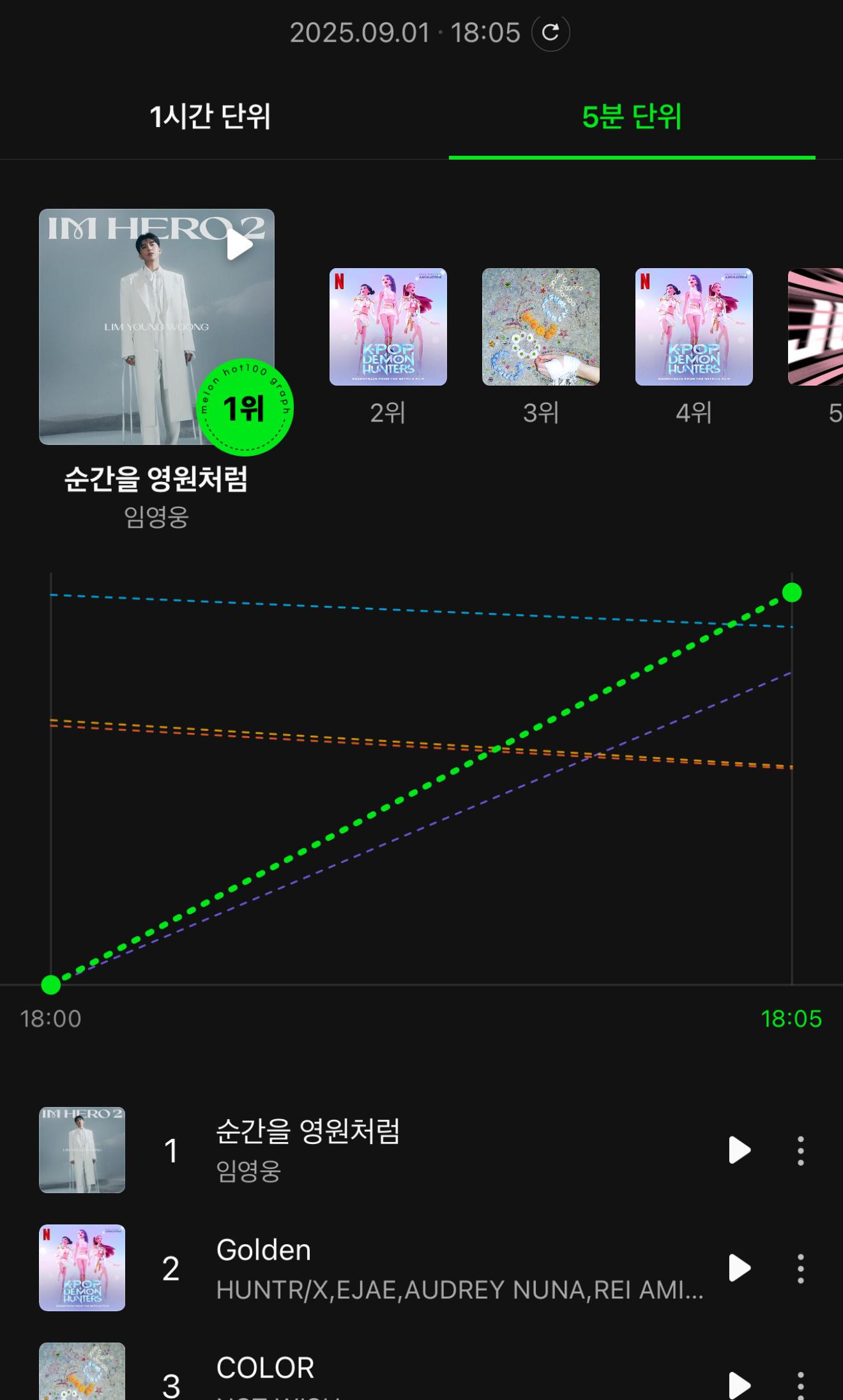The image size is (843, 1400).
Task: Play the song Golden
Action: pyautogui.click(x=739, y=1267)
